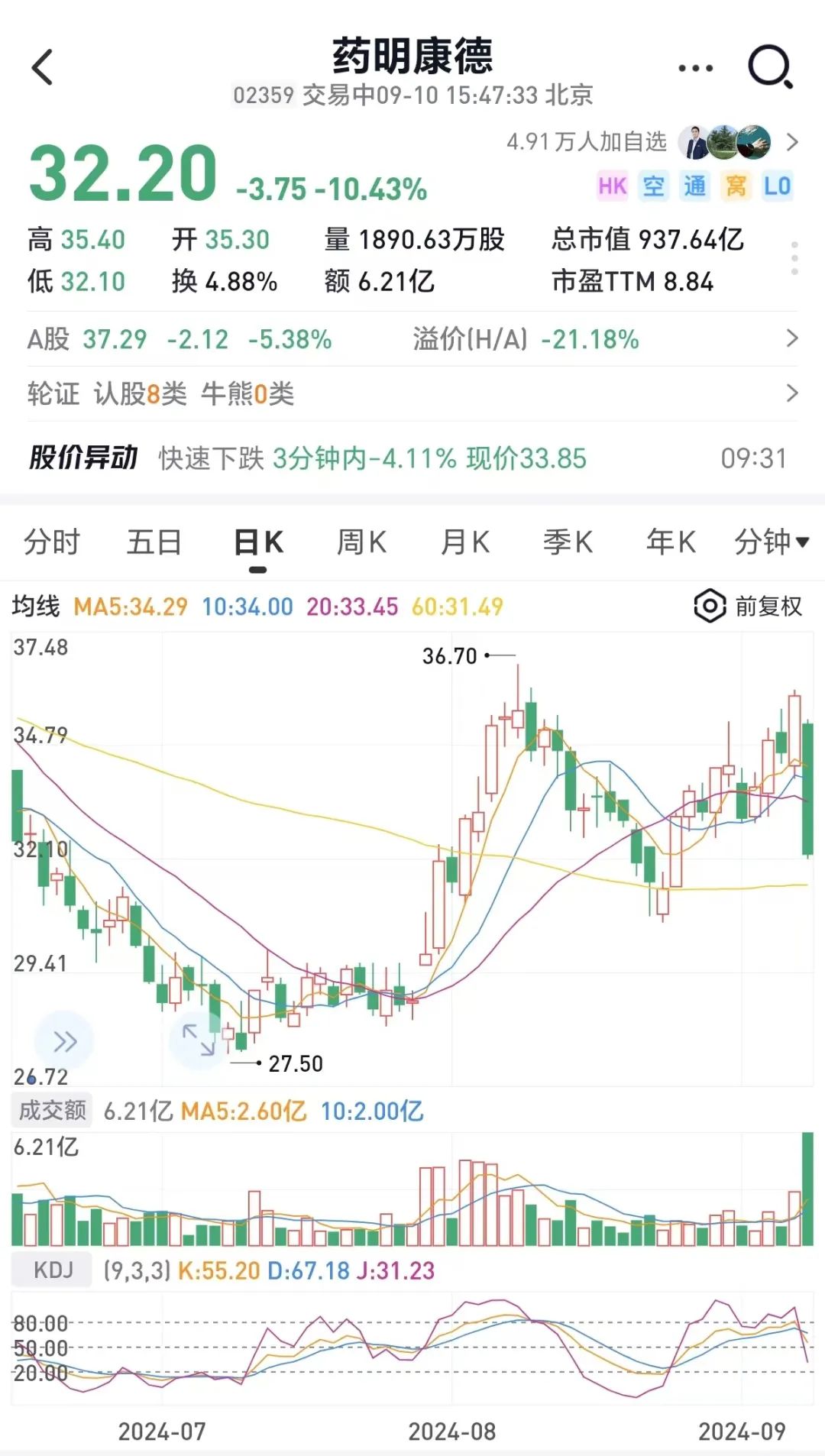Switch to the 周K chart tab
Viewport: 825px width, 1456px height.
(362, 542)
